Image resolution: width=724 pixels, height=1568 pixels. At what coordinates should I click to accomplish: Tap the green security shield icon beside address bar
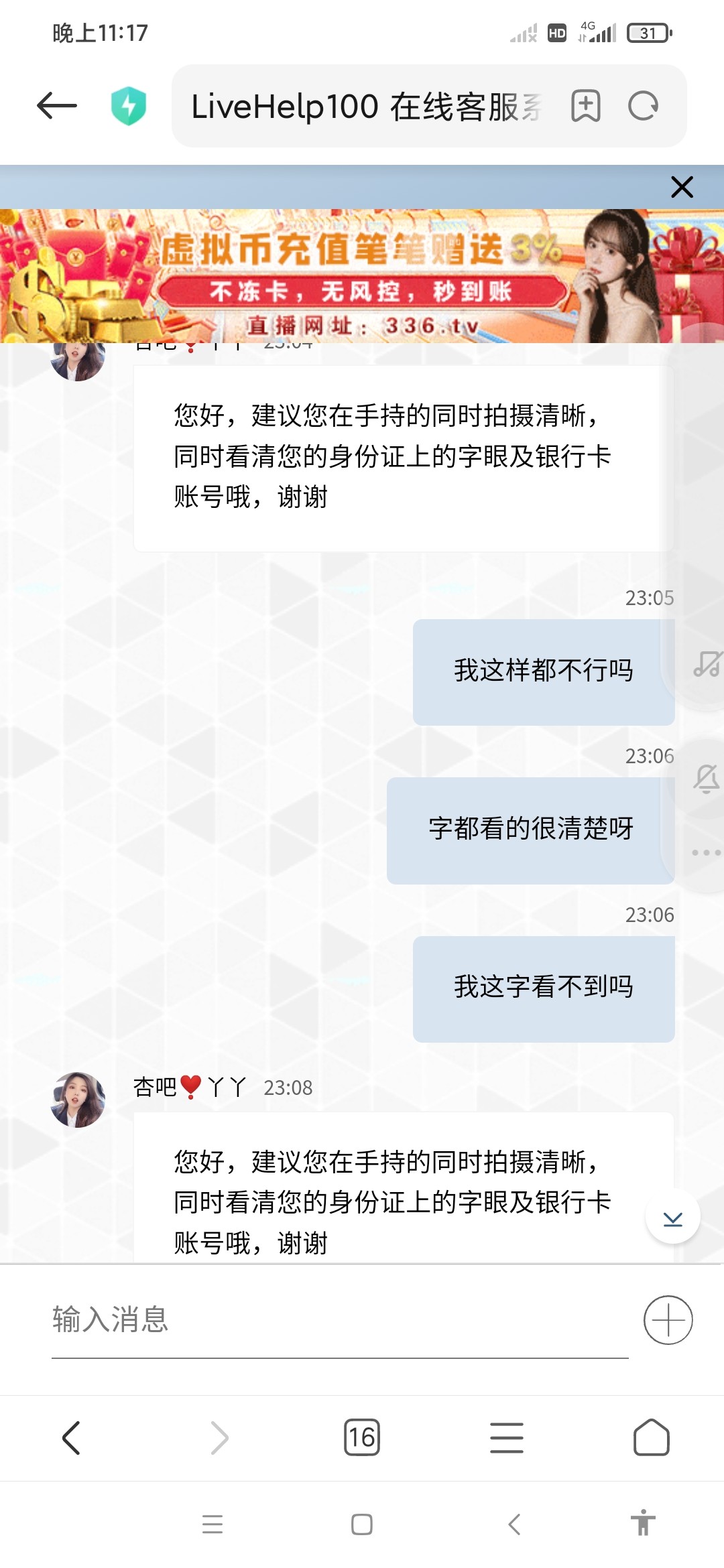click(129, 106)
